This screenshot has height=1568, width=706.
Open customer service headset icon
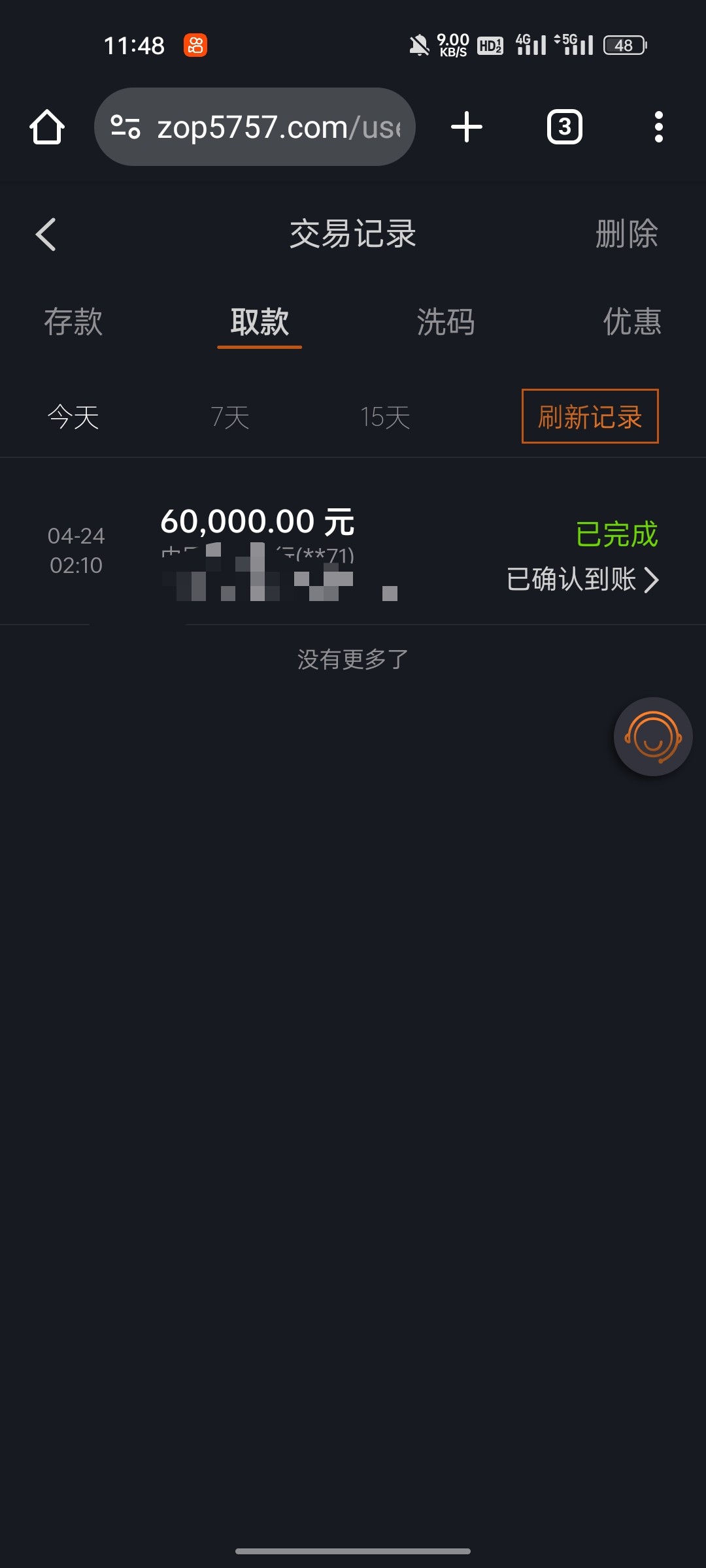pyautogui.click(x=652, y=736)
